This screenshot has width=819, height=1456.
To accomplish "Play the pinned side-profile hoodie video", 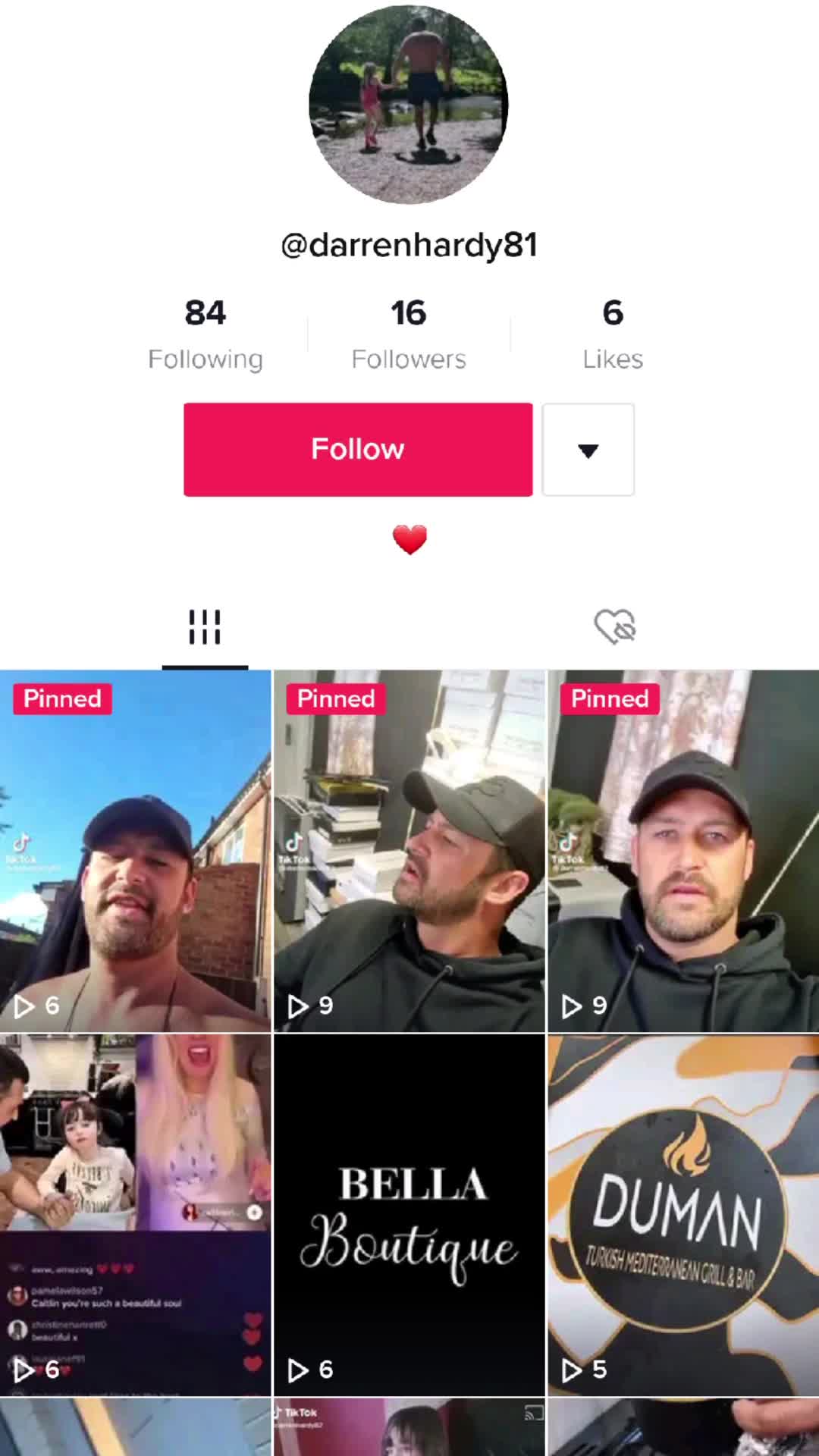I will click(409, 851).
